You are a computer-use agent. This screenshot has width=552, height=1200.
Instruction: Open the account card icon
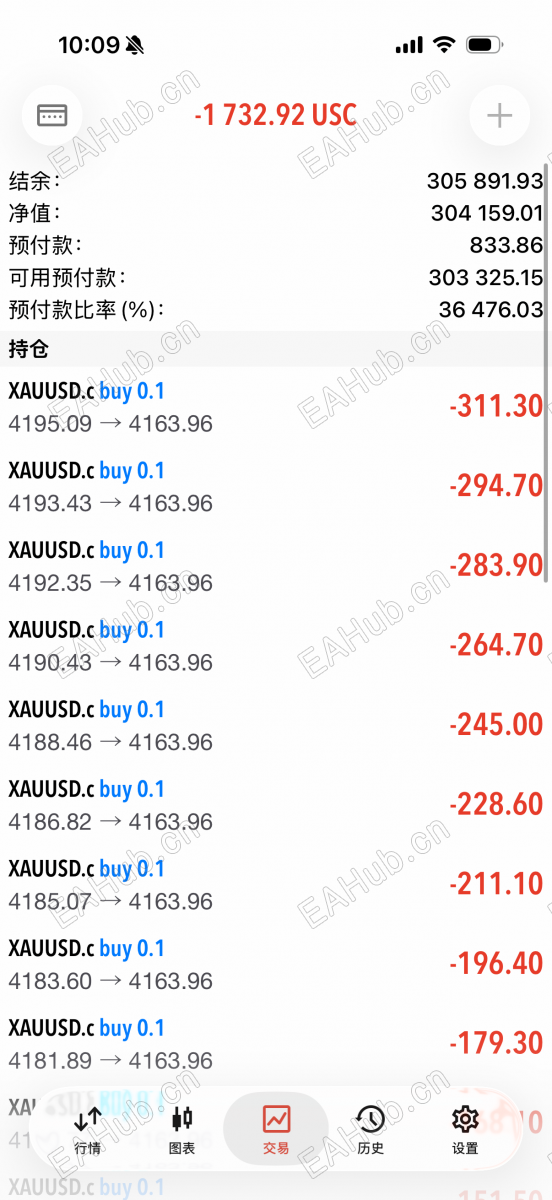click(x=52, y=116)
